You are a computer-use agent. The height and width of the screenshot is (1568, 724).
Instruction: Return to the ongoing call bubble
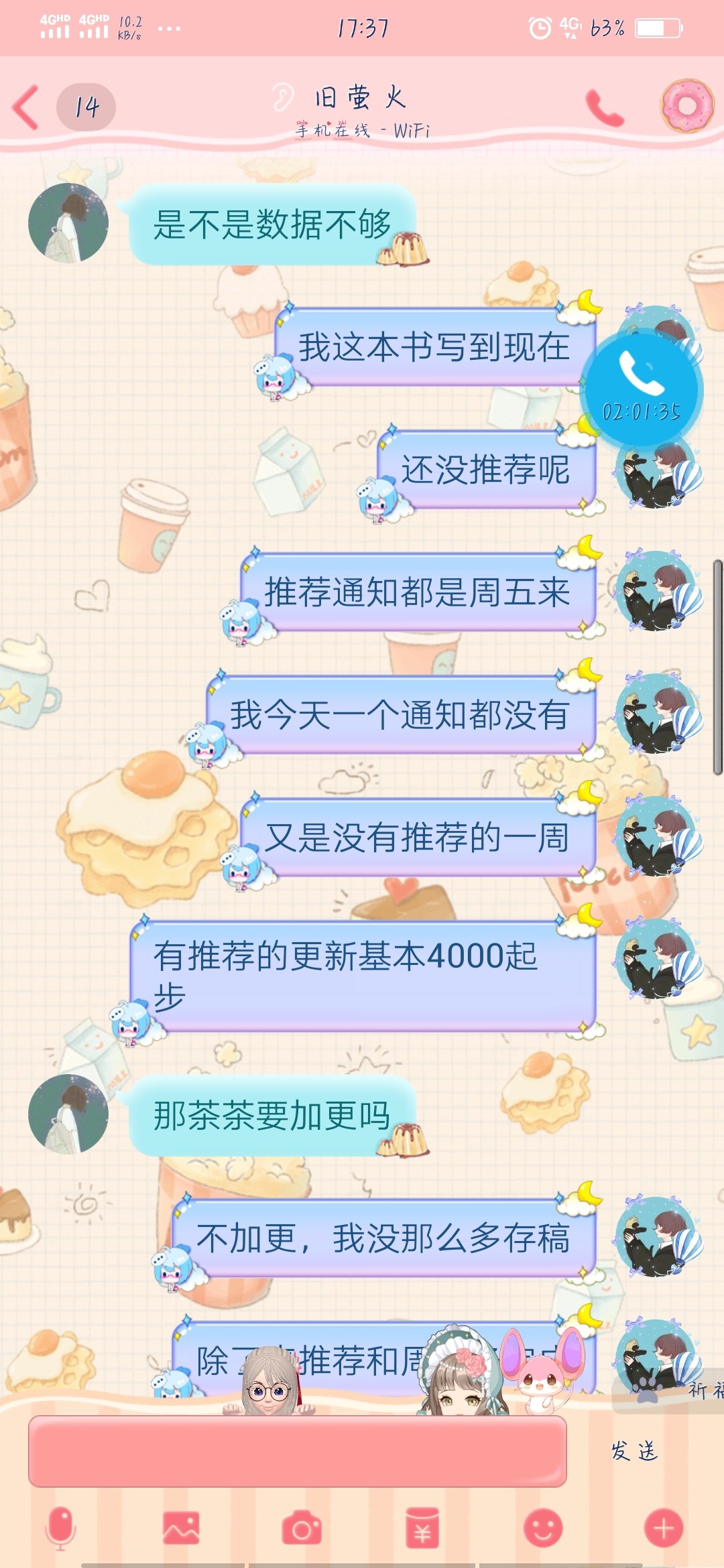tap(642, 390)
